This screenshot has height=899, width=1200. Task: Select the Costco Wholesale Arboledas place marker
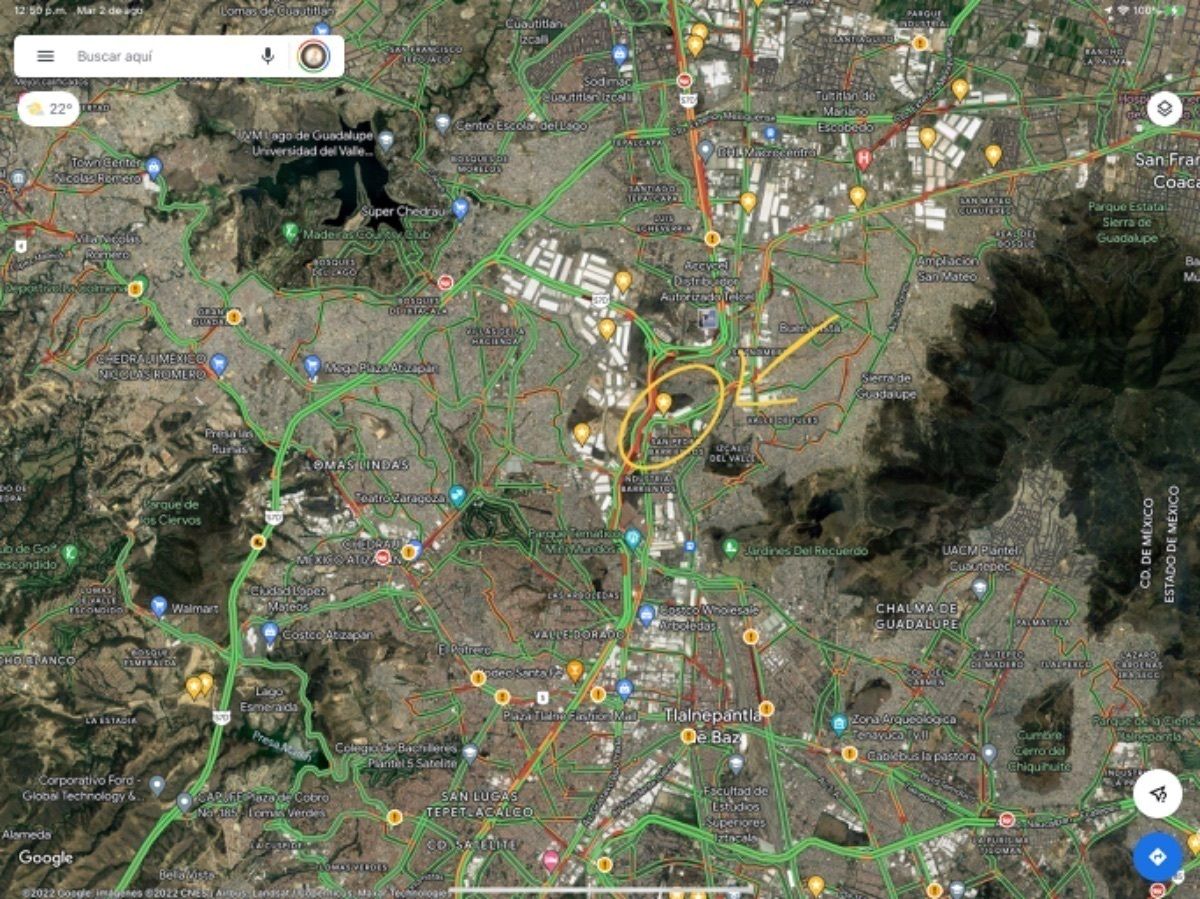646,612
